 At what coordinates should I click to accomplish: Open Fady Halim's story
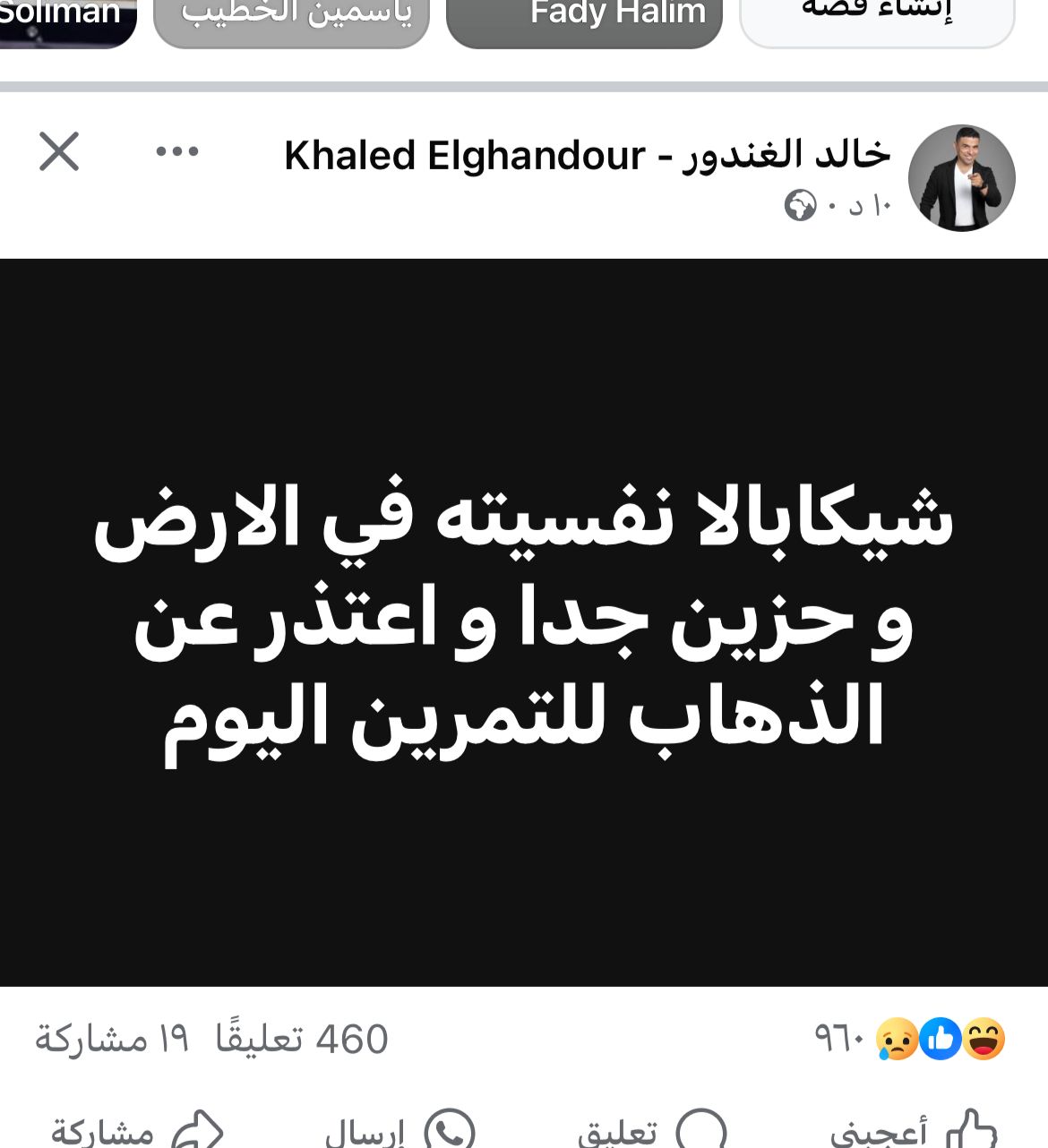pyautogui.click(x=584, y=20)
